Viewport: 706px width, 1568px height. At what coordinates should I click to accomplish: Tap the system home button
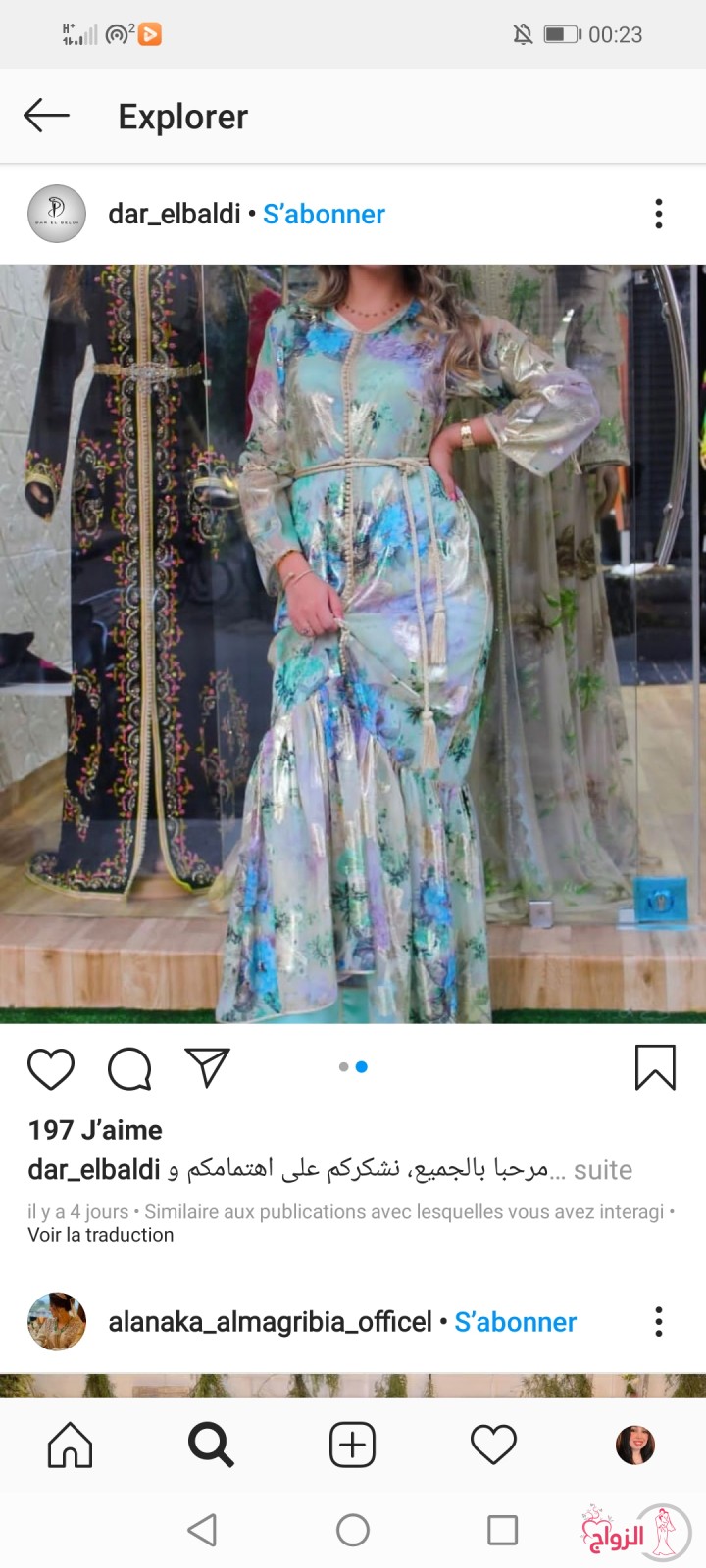pyautogui.click(x=353, y=1530)
